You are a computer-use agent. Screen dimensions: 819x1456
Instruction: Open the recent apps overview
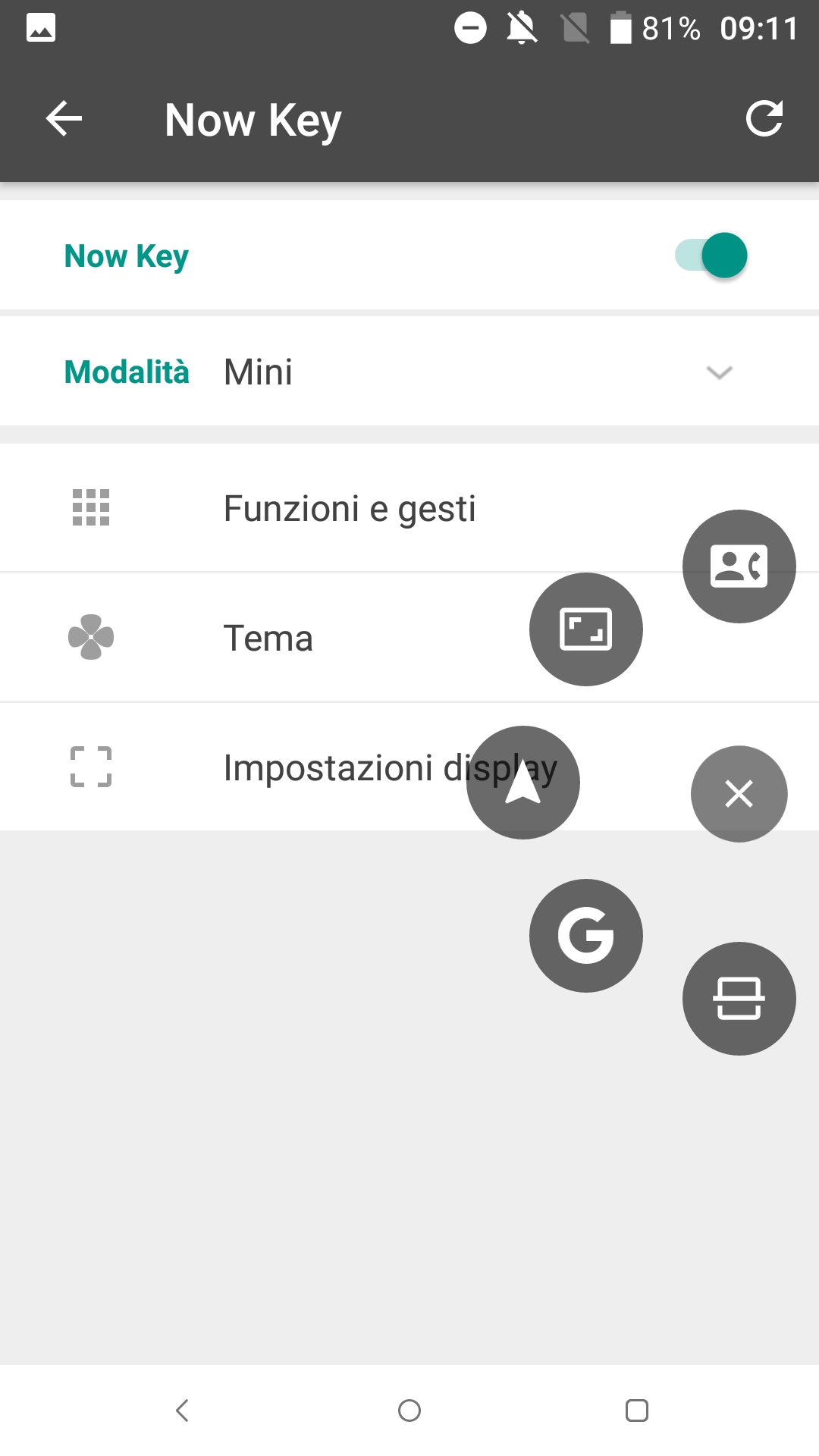click(637, 1410)
